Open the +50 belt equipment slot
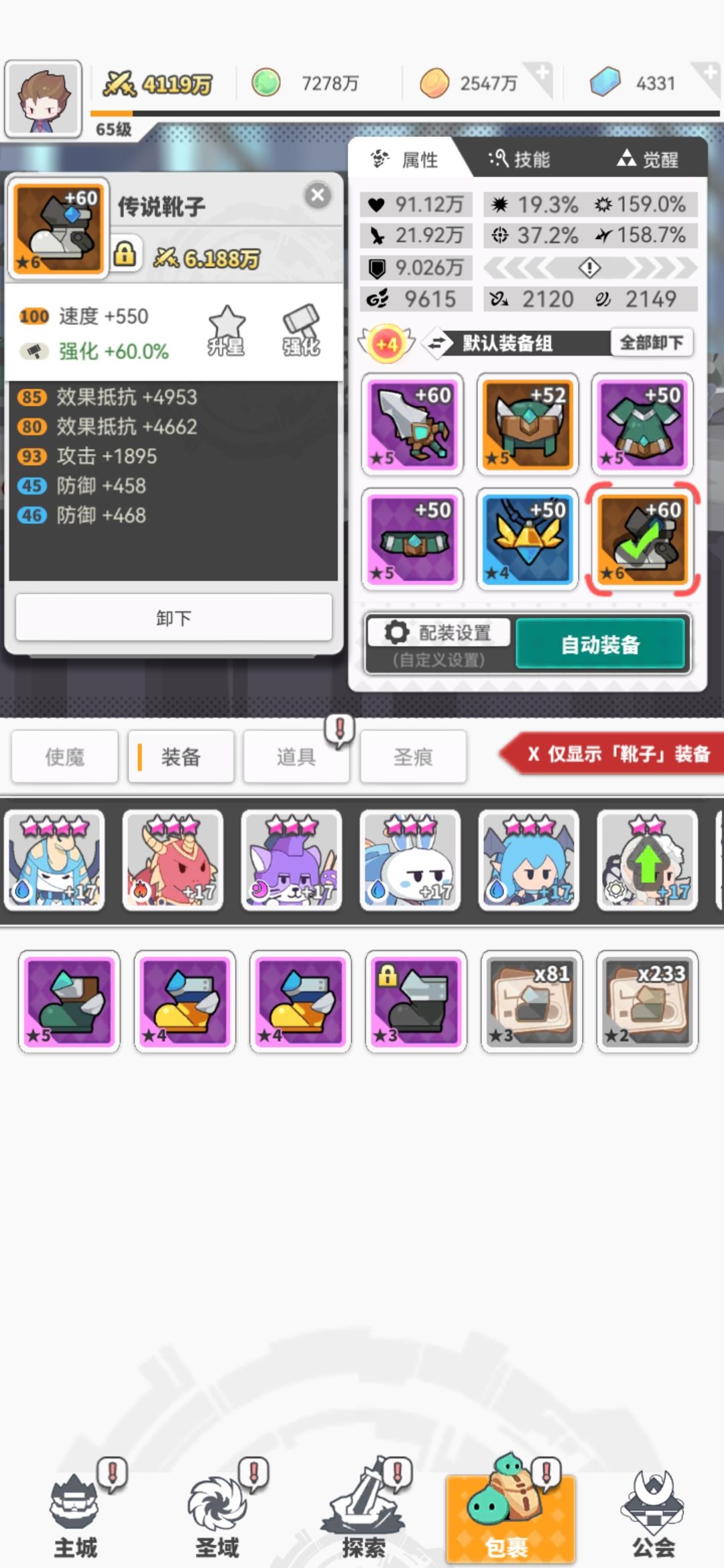This screenshot has height=1568, width=724. click(x=412, y=539)
